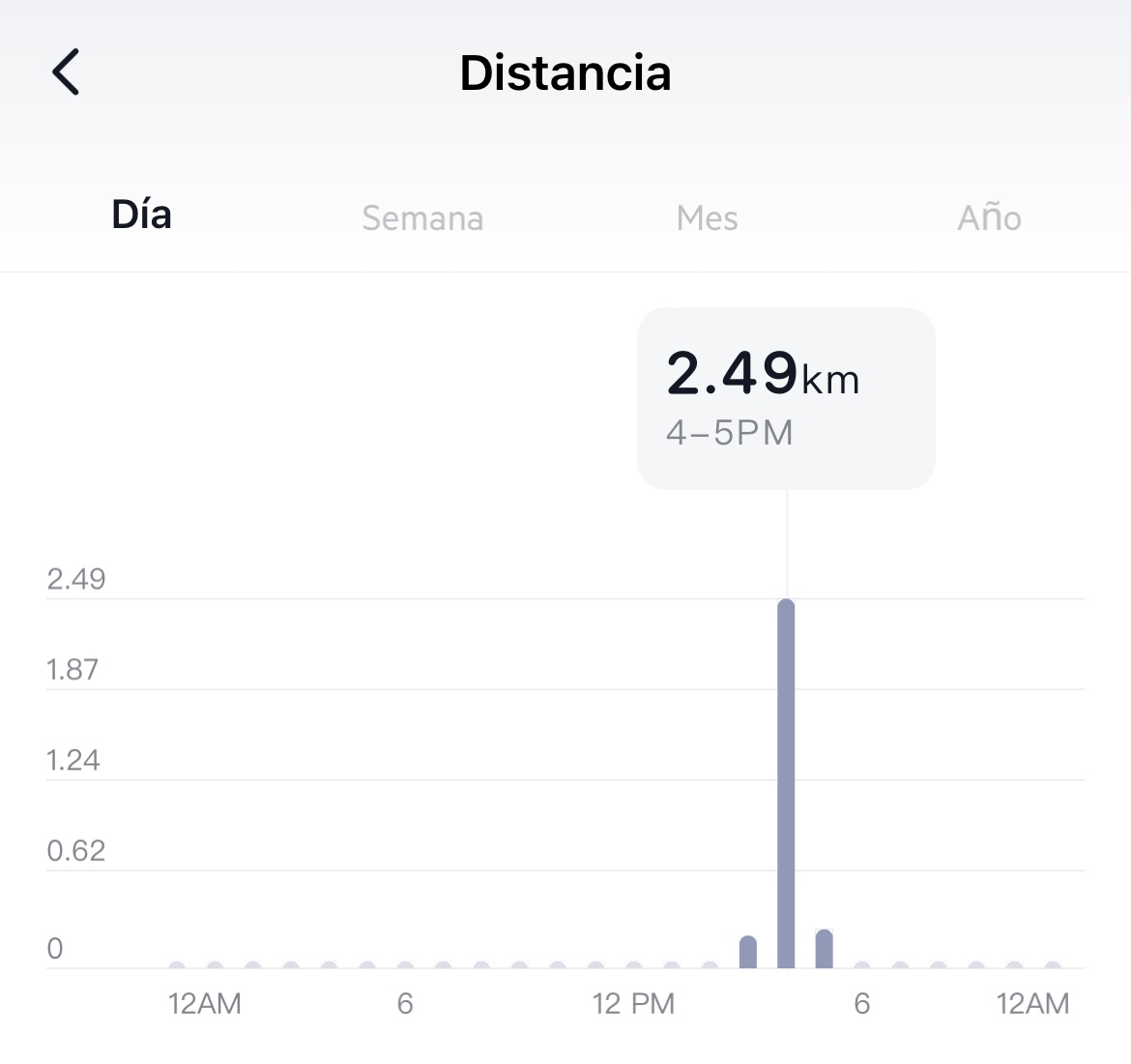Select the 5–6PM distance bar
The width and height of the screenshot is (1131, 1064).
(x=824, y=948)
